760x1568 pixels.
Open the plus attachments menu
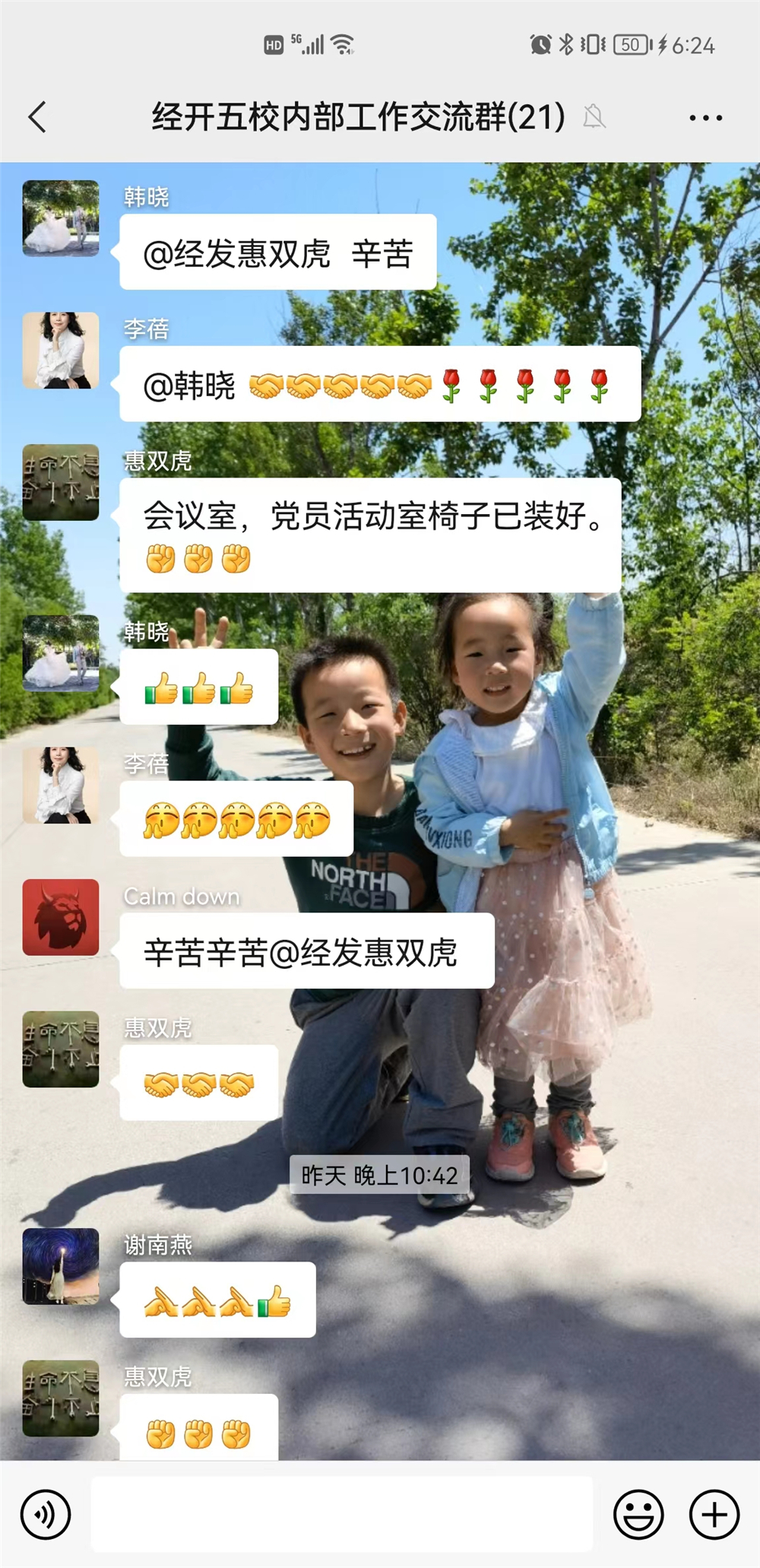coord(714,1515)
